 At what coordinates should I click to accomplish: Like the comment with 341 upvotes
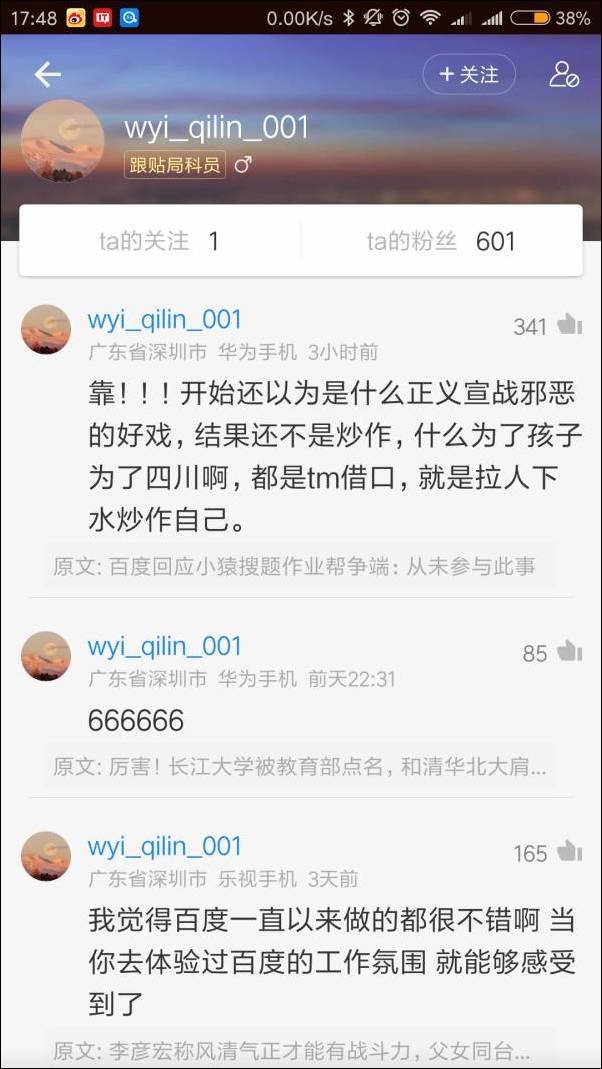coord(569,324)
